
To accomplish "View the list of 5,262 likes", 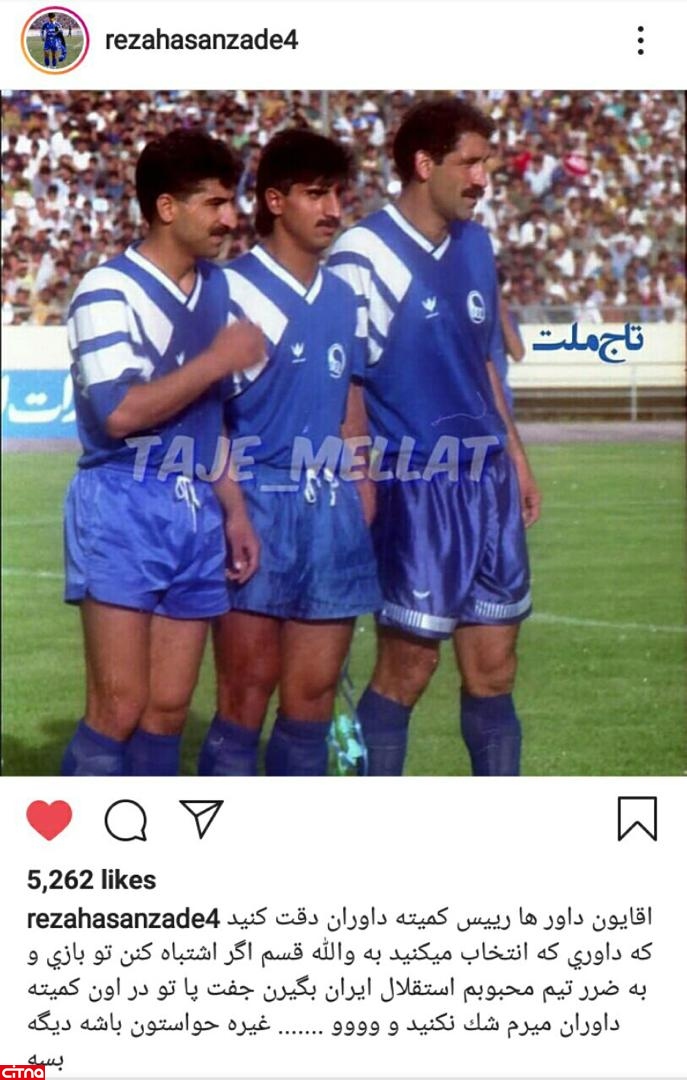I will [x=92, y=880].
